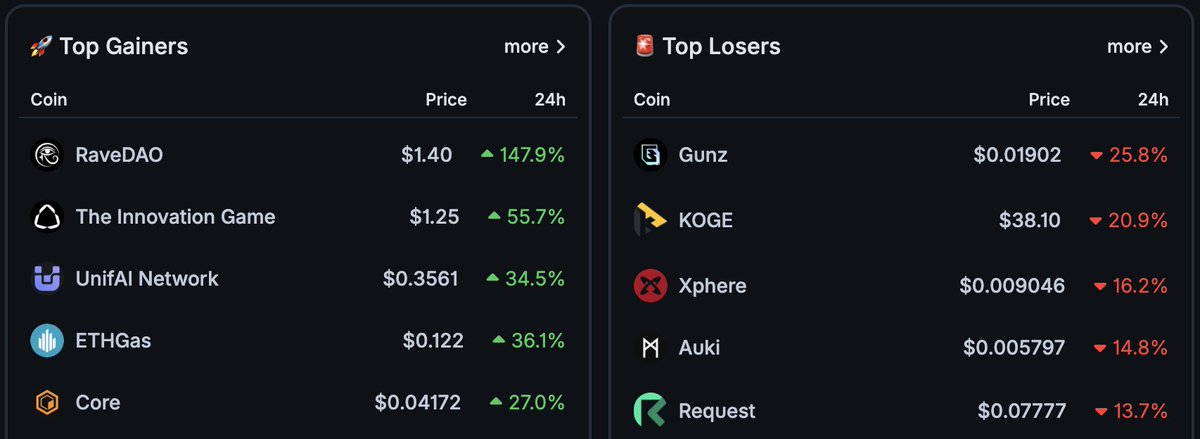Image resolution: width=1200 pixels, height=439 pixels.
Task: Select UnifAI Network coin
Action: pyautogui.click(x=146, y=279)
